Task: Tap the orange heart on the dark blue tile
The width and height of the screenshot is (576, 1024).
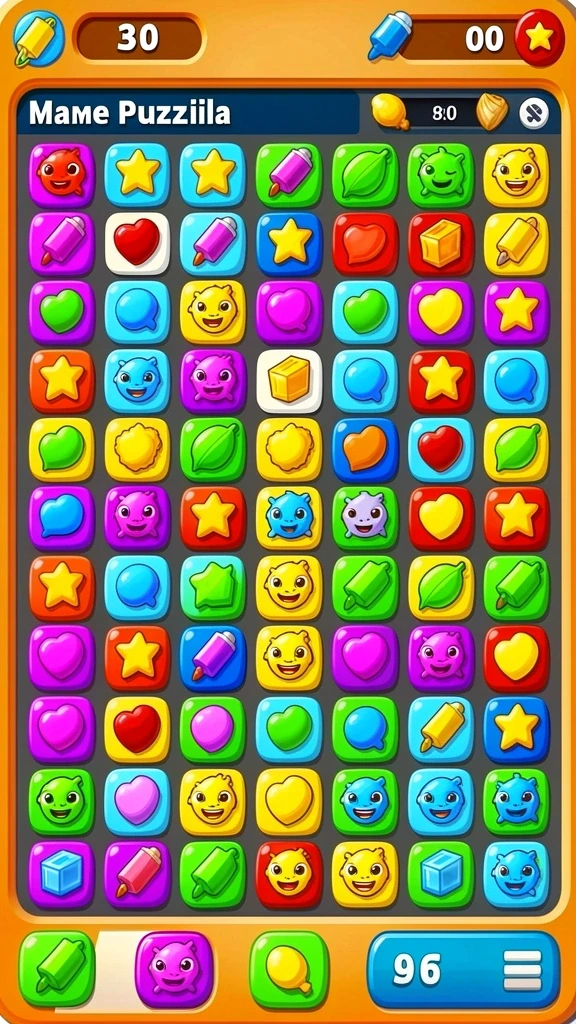Action: [365, 450]
